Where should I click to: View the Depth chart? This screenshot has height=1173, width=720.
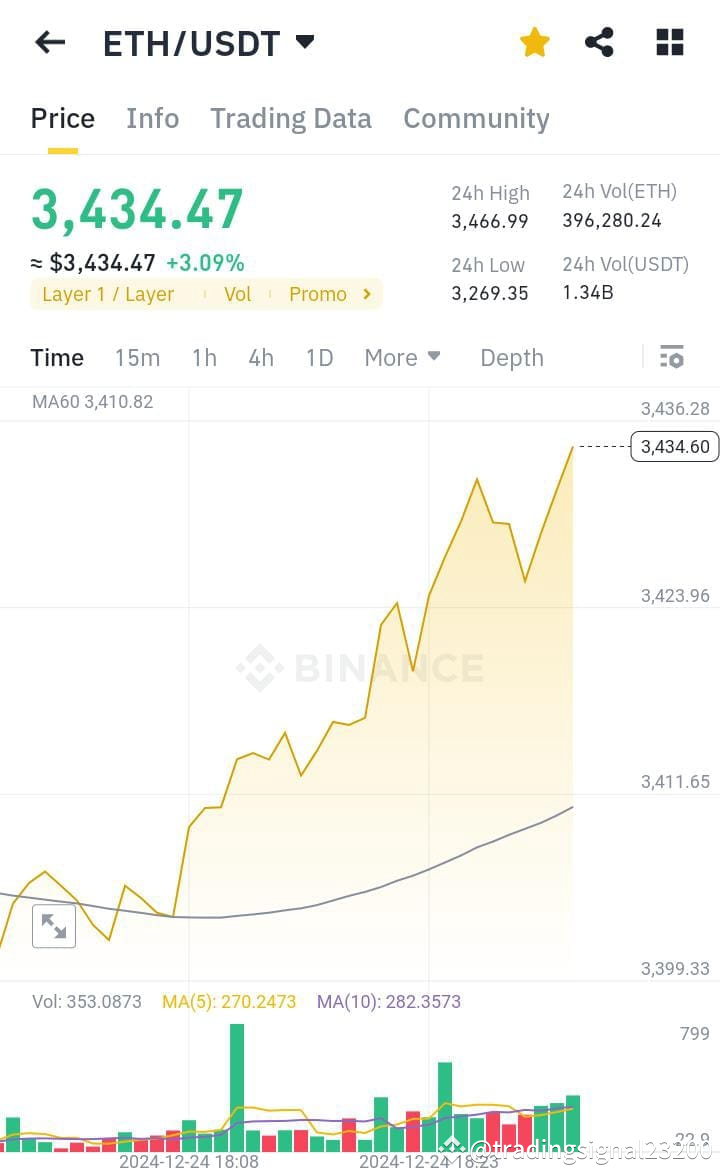point(511,357)
